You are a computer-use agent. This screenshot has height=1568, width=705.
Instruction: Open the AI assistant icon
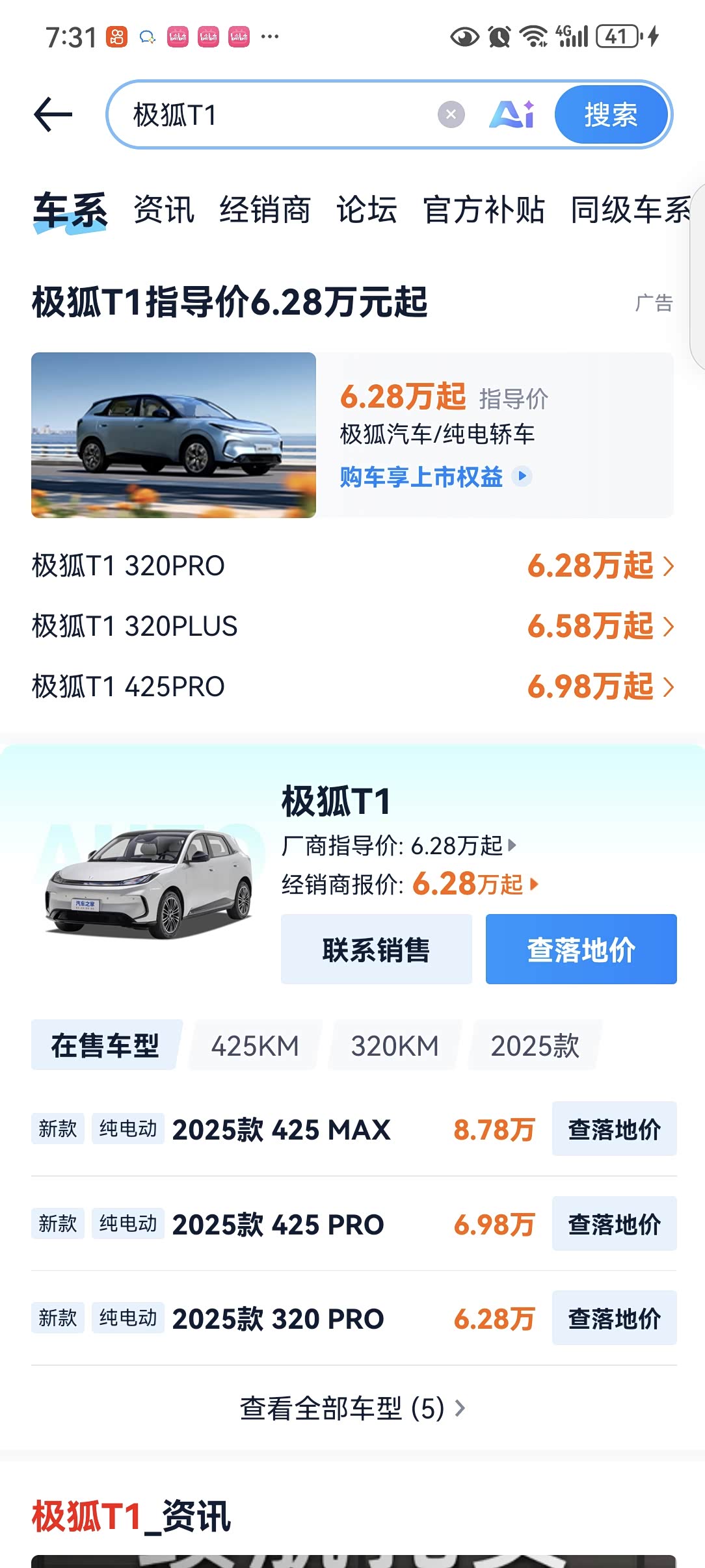click(514, 114)
